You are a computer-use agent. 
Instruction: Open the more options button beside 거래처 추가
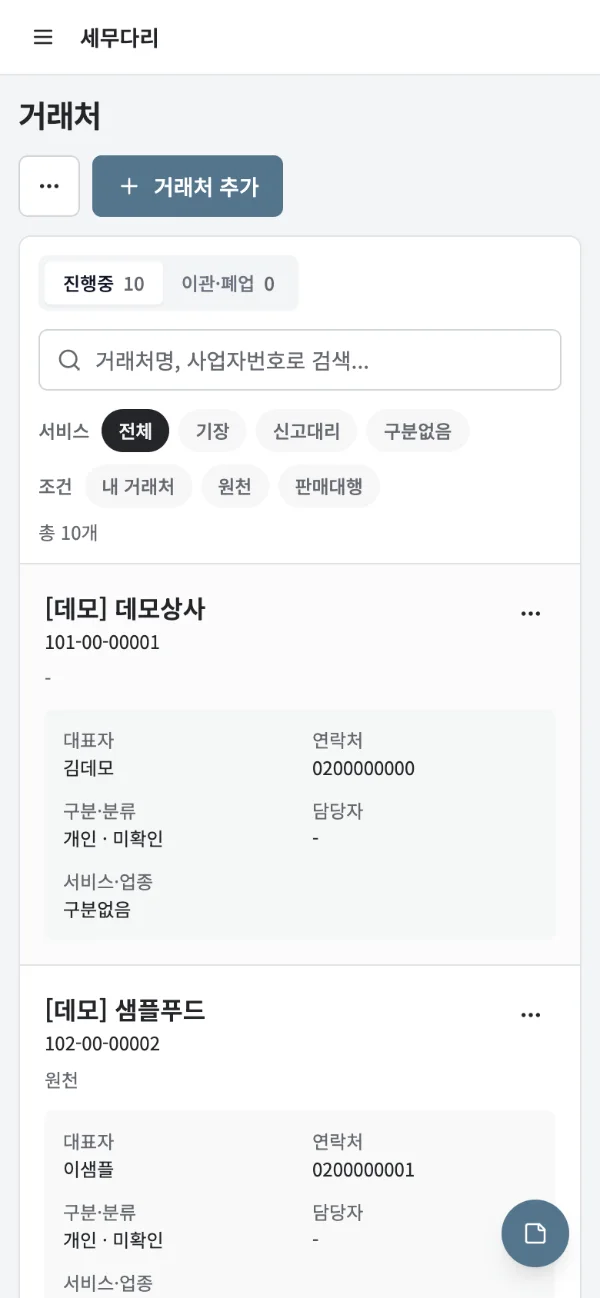tap(49, 186)
